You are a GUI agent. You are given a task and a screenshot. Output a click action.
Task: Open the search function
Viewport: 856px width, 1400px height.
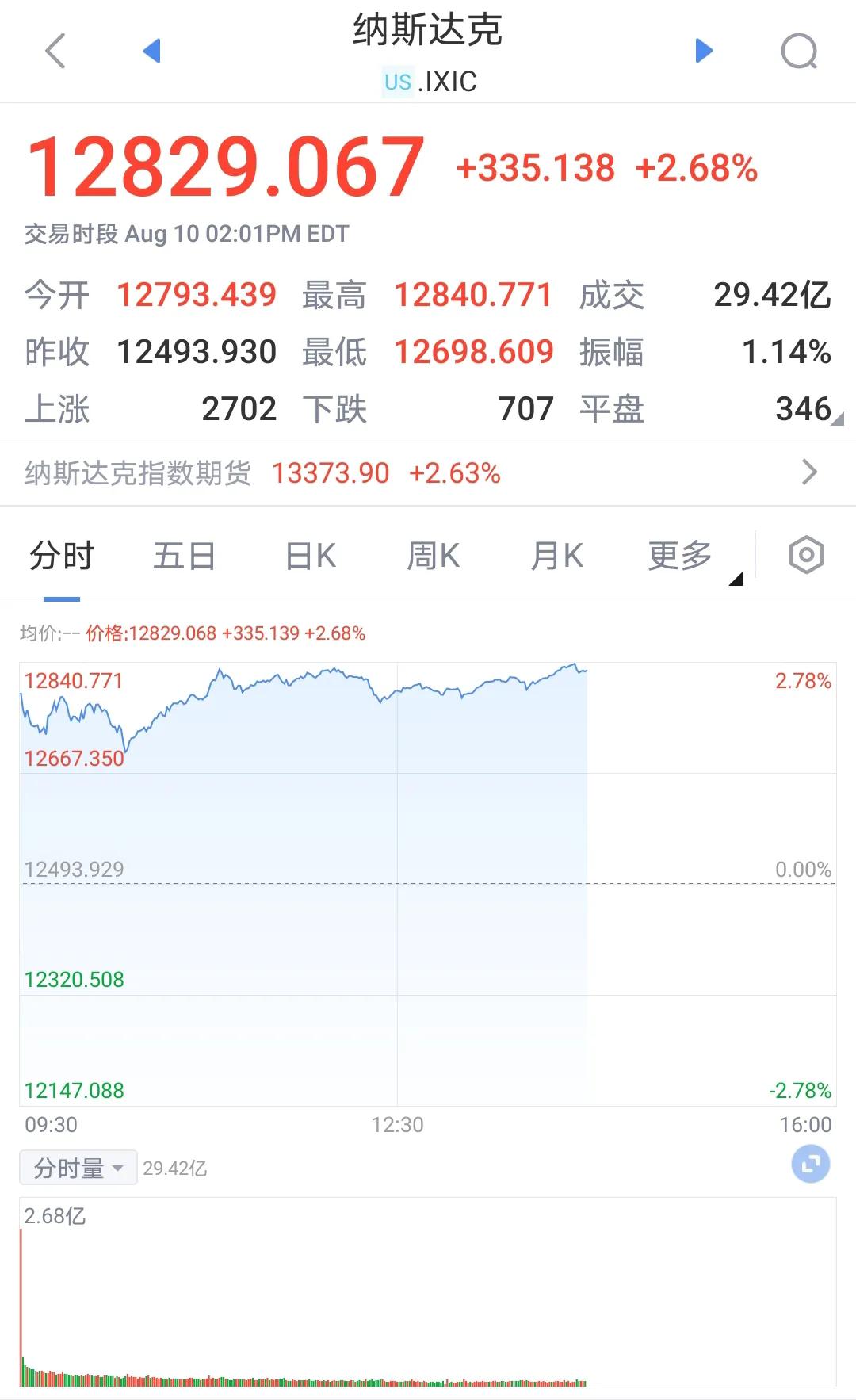click(801, 52)
